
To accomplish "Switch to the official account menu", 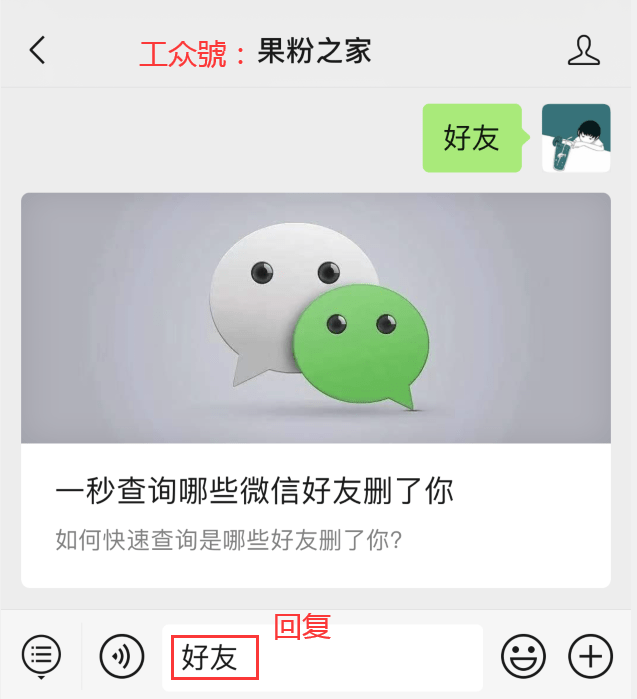I will tap(41, 656).
